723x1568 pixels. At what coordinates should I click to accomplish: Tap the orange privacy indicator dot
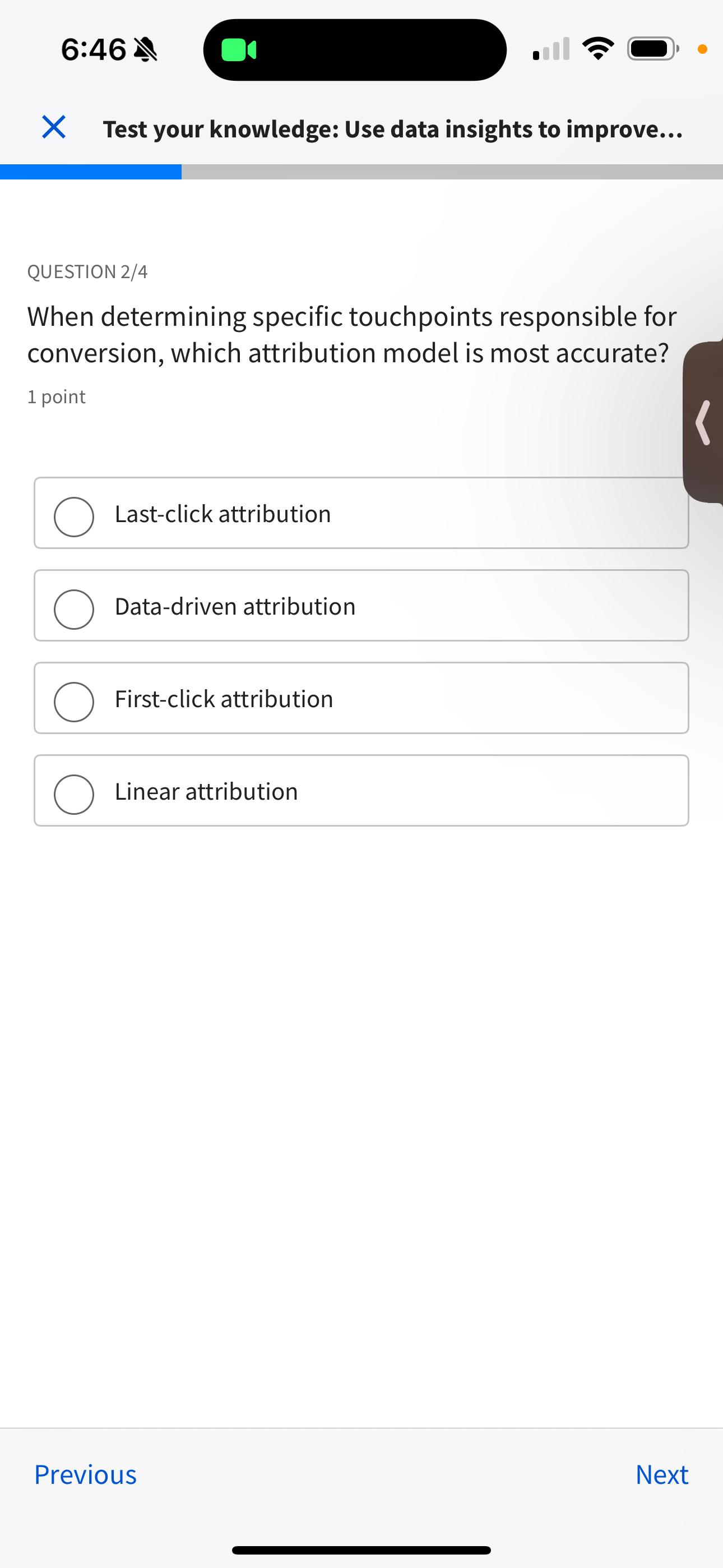pos(702,49)
